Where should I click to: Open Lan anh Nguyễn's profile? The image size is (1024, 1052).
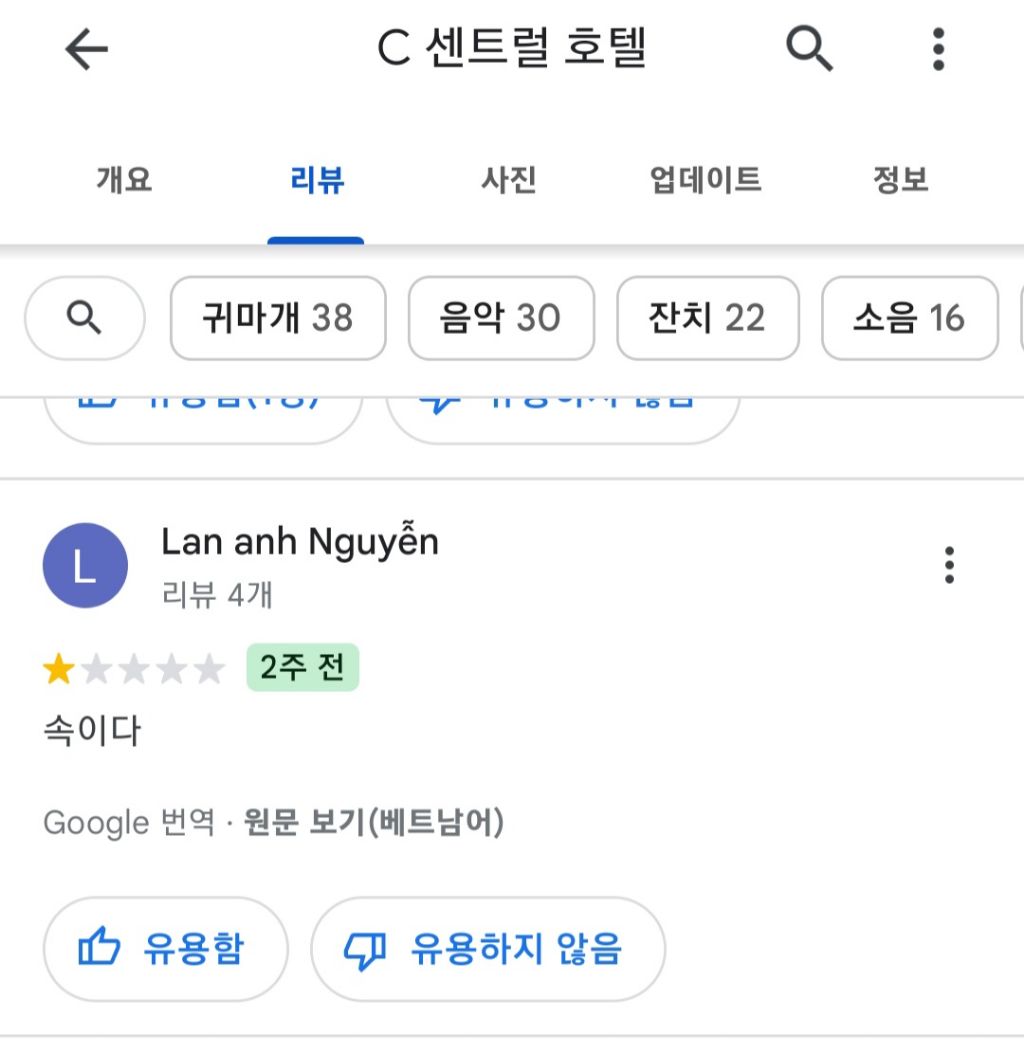click(299, 542)
